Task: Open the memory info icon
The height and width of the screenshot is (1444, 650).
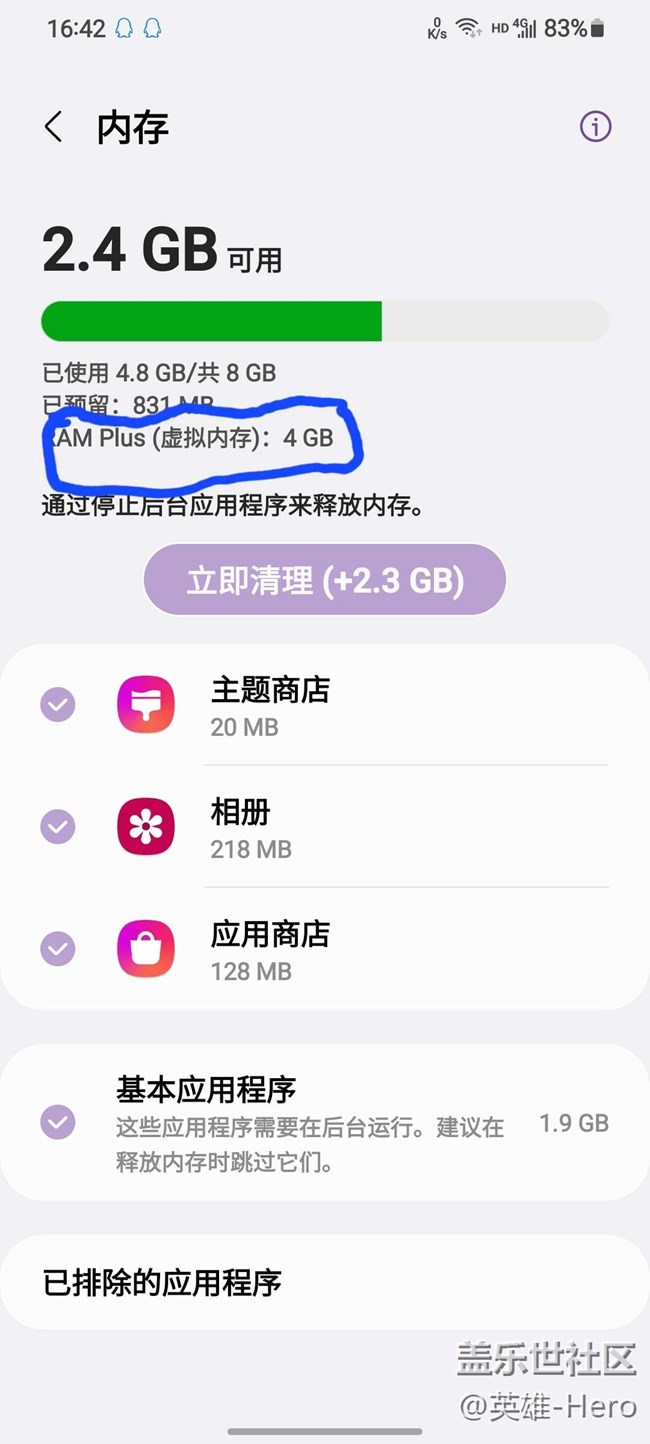Action: click(x=595, y=127)
